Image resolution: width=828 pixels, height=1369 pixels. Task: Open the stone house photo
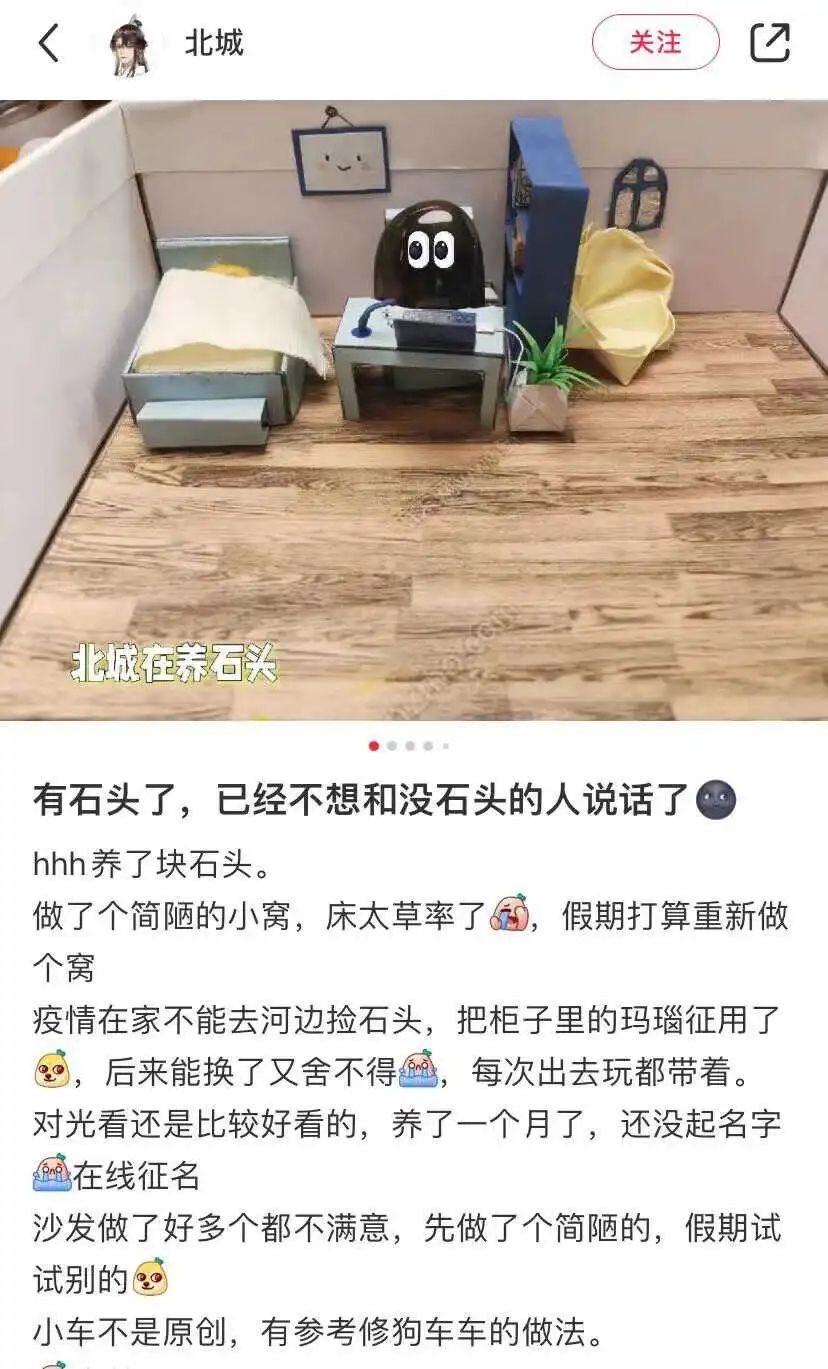click(x=414, y=410)
